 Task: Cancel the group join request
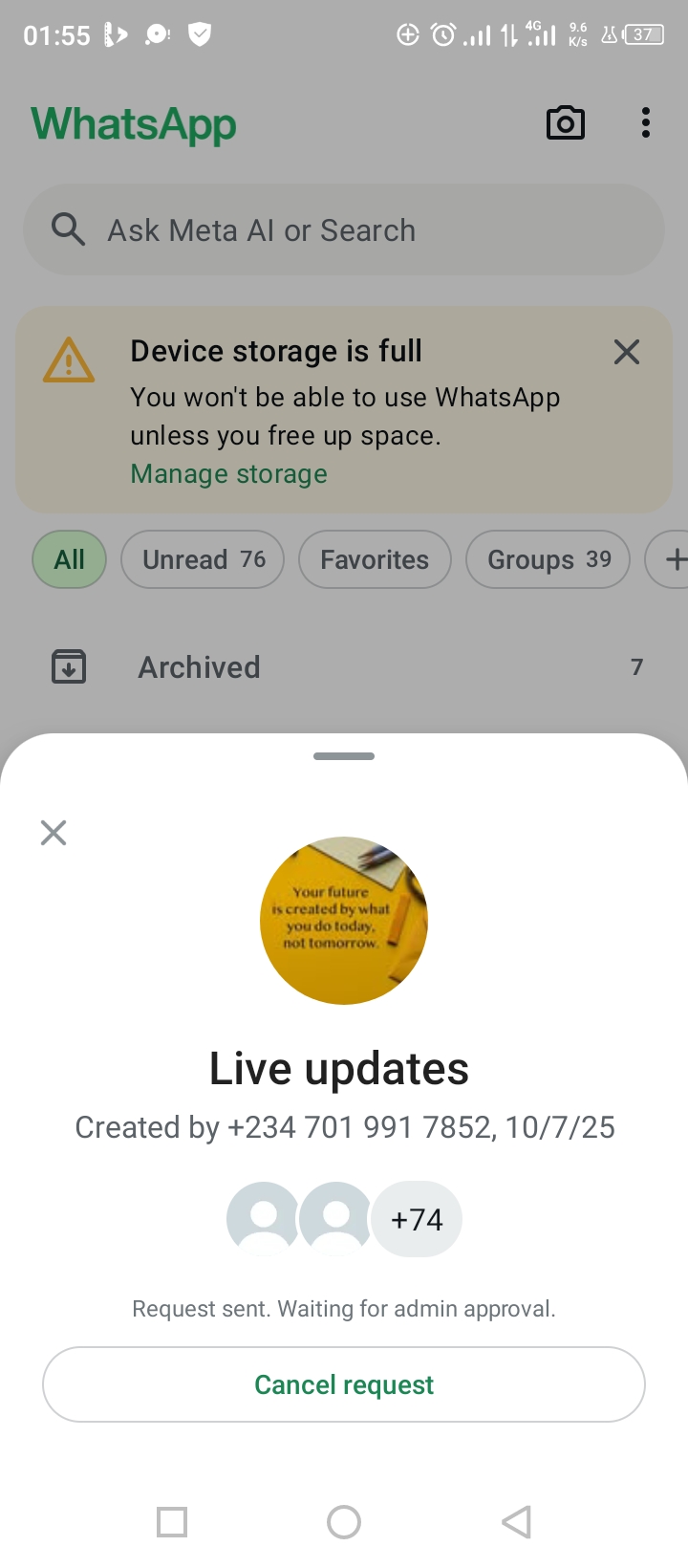pyautogui.click(x=344, y=1384)
